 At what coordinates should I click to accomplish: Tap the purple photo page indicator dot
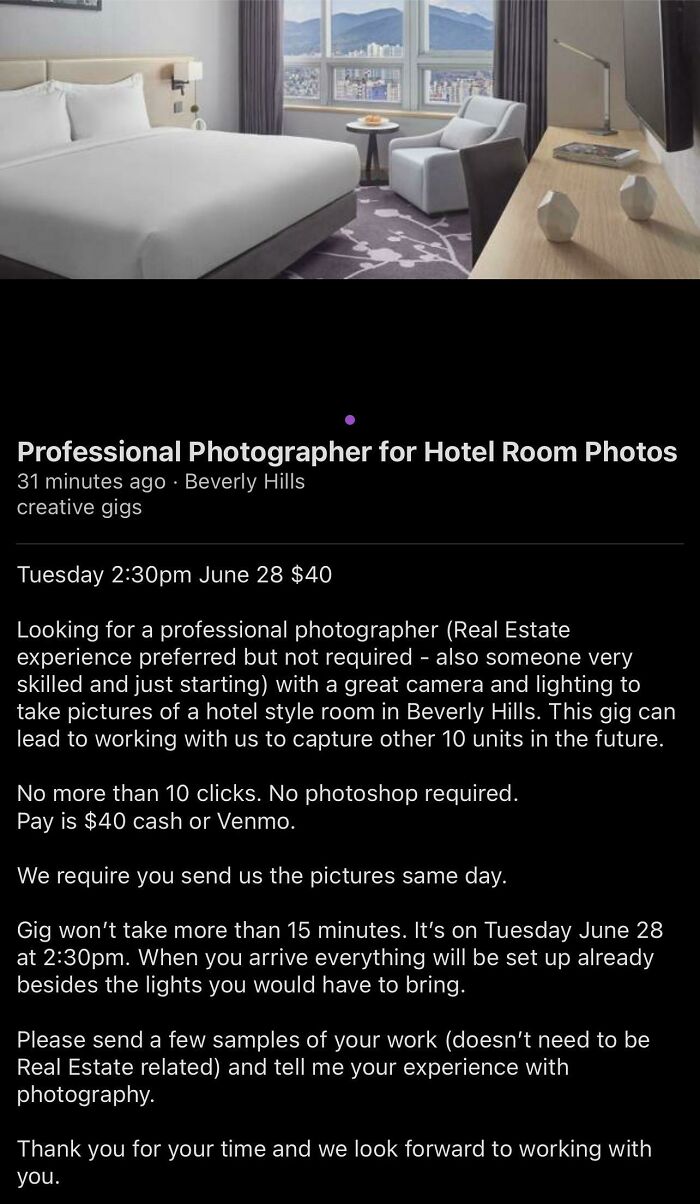pyautogui.click(x=349, y=420)
